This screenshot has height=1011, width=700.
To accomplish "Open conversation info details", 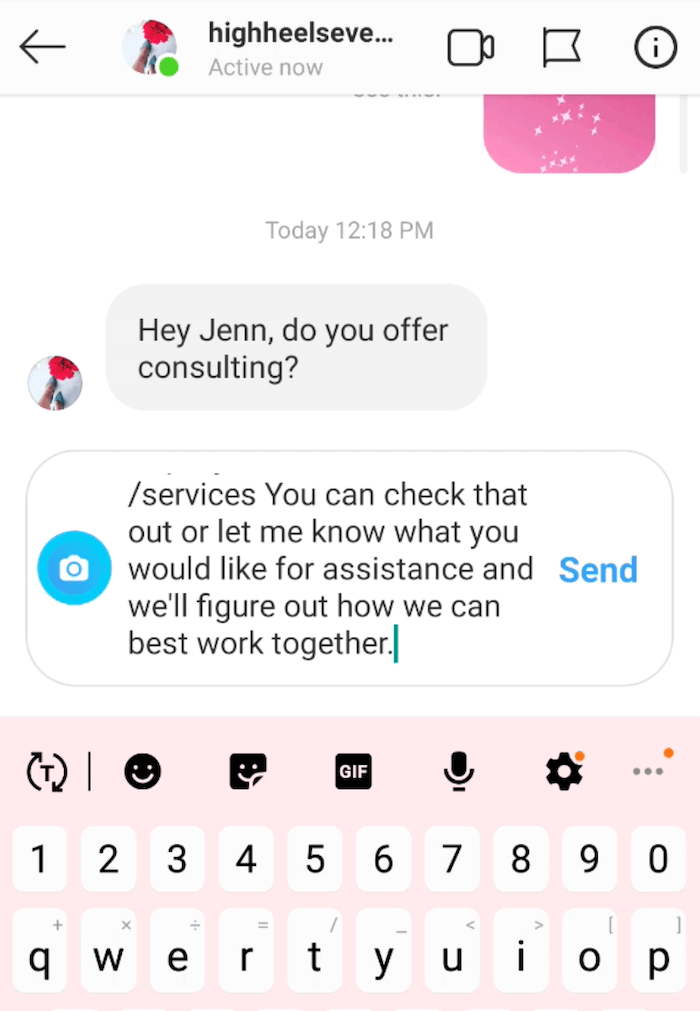I will (655, 47).
